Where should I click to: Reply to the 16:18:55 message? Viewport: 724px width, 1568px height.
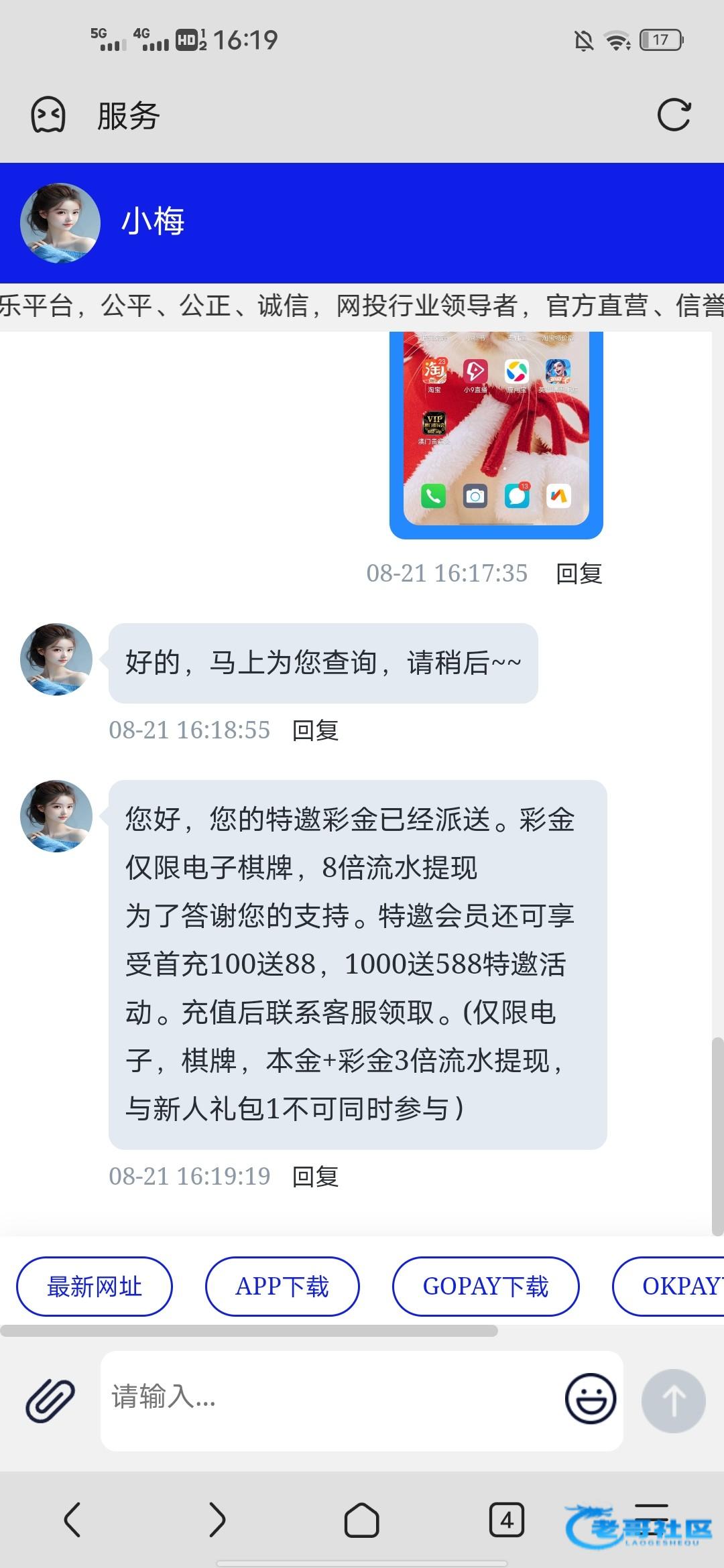(x=315, y=730)
